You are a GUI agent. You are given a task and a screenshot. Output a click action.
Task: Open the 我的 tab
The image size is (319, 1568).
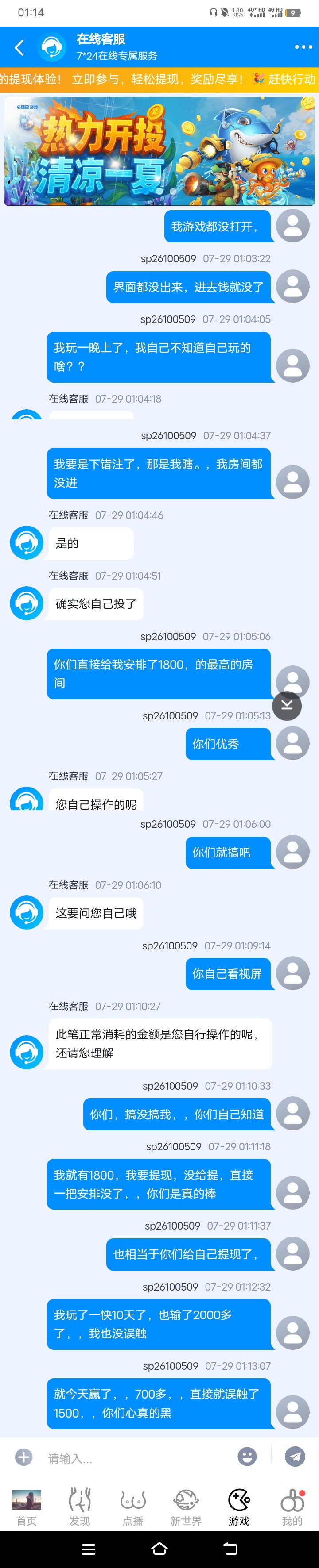pyautogui.click(x=292, y=1506)
